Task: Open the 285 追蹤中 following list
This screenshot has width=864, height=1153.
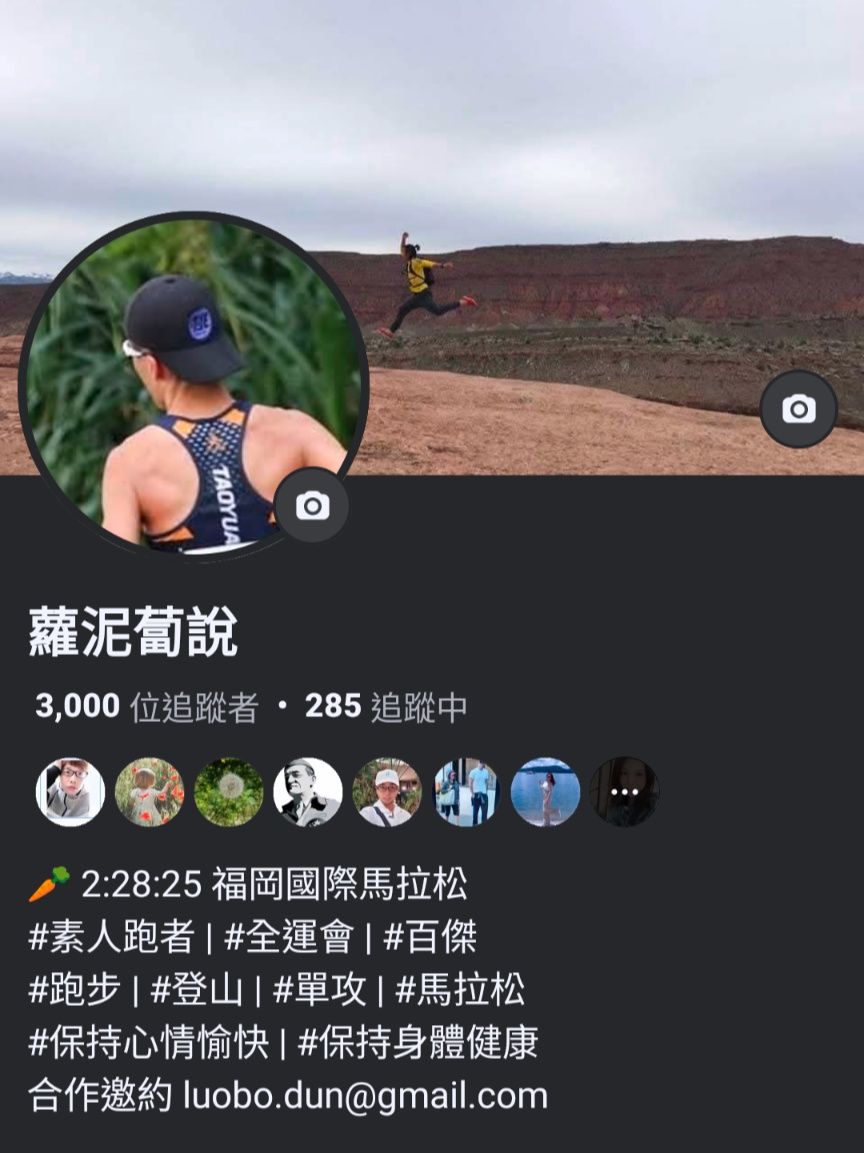Action: (386, 707)
